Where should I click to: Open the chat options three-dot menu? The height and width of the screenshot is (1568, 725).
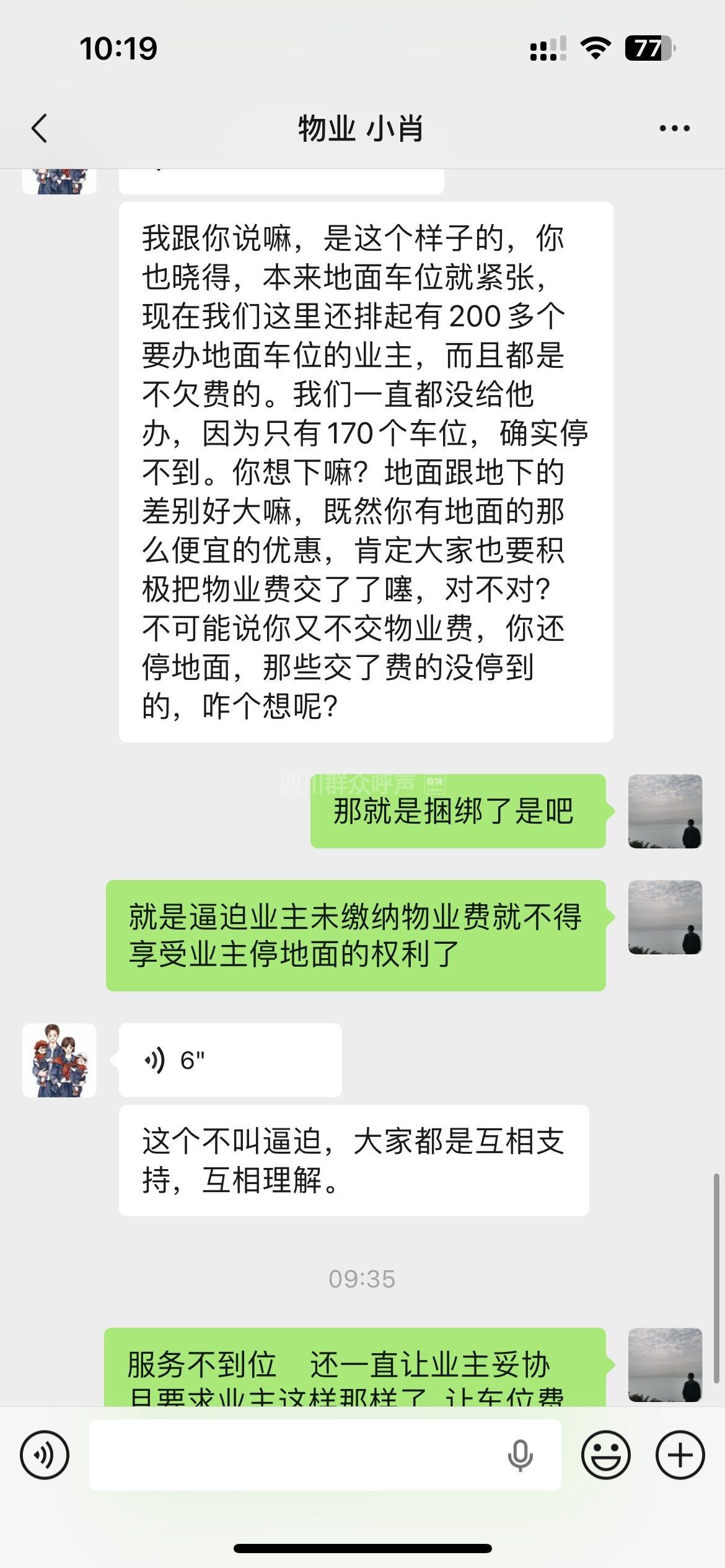pos(674,128)
